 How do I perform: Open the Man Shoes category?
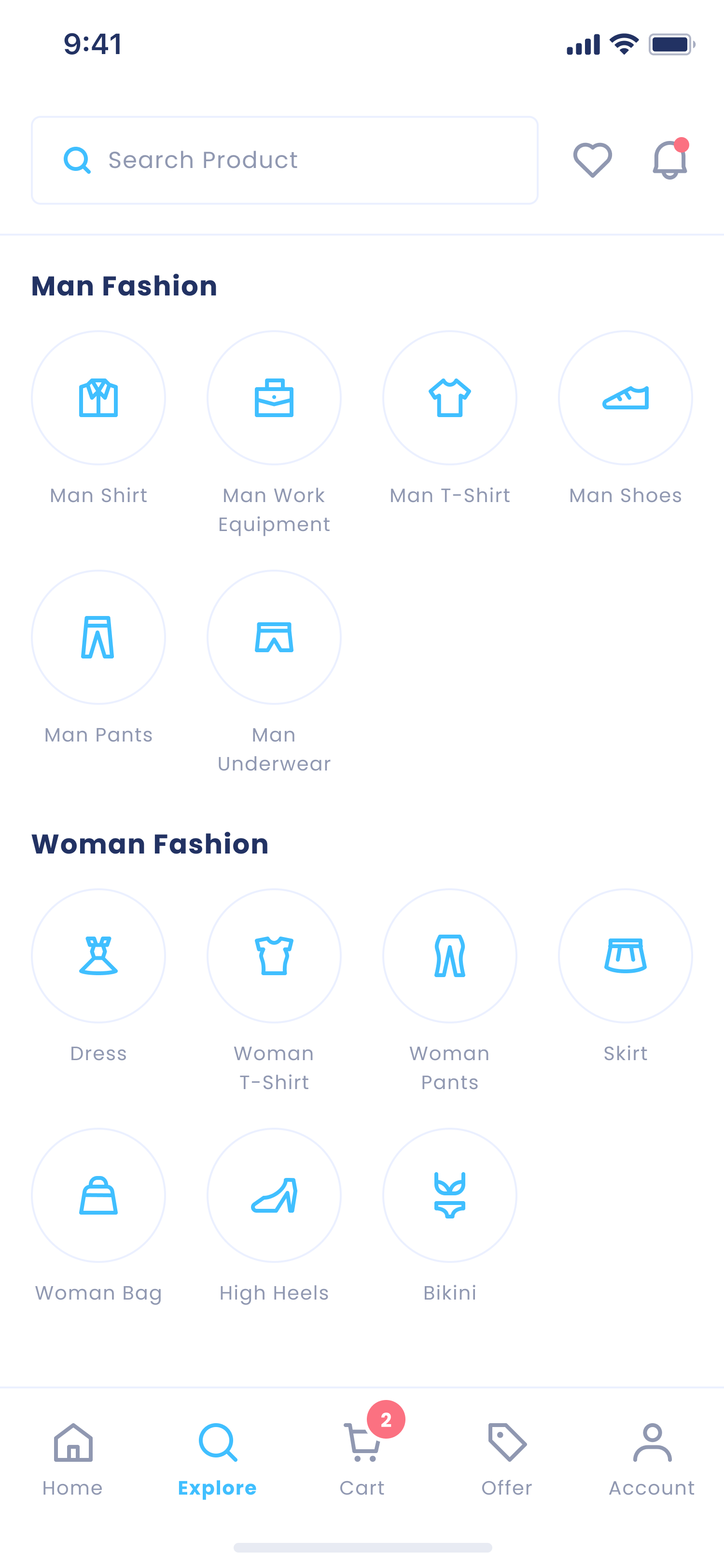[x=625, y=398]
